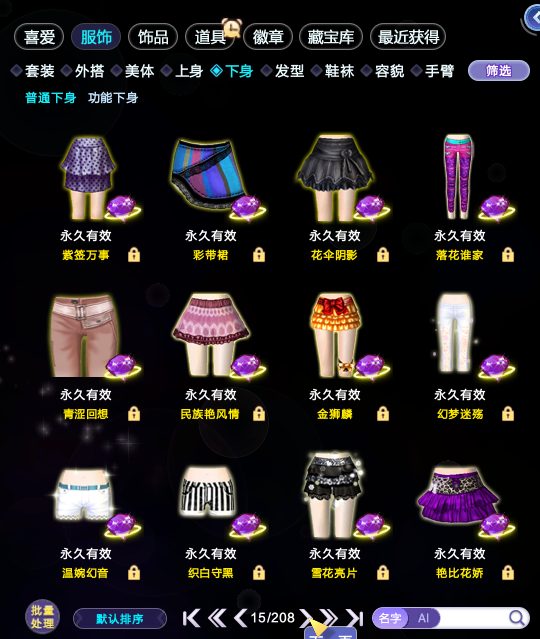Screen dimensions: 540x639
Task: Select the 花伞阴影 skirt item
Action: (x=335, y=177)
